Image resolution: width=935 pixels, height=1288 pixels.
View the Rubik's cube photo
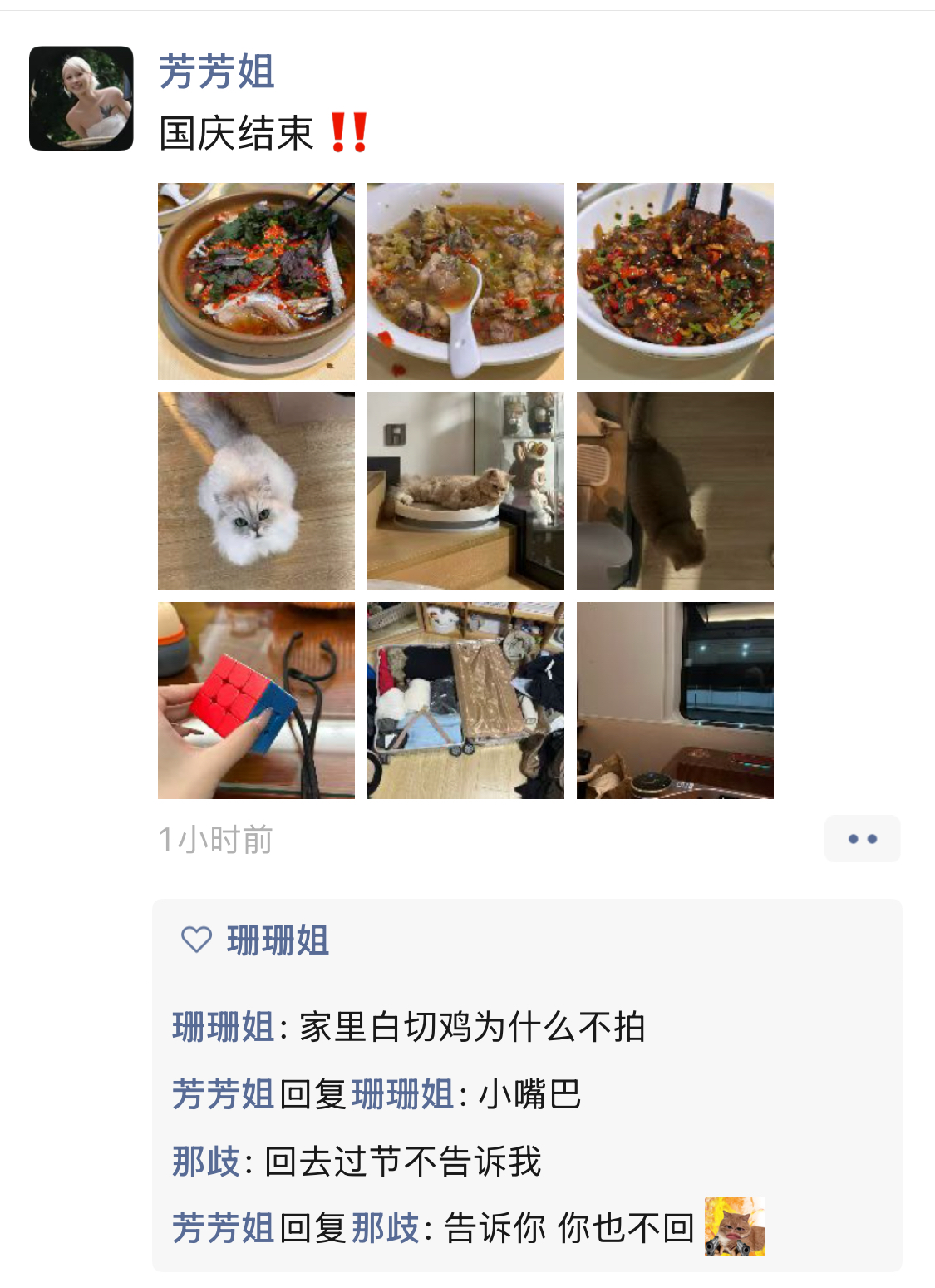pyautogui.click(x=256, y=700)
